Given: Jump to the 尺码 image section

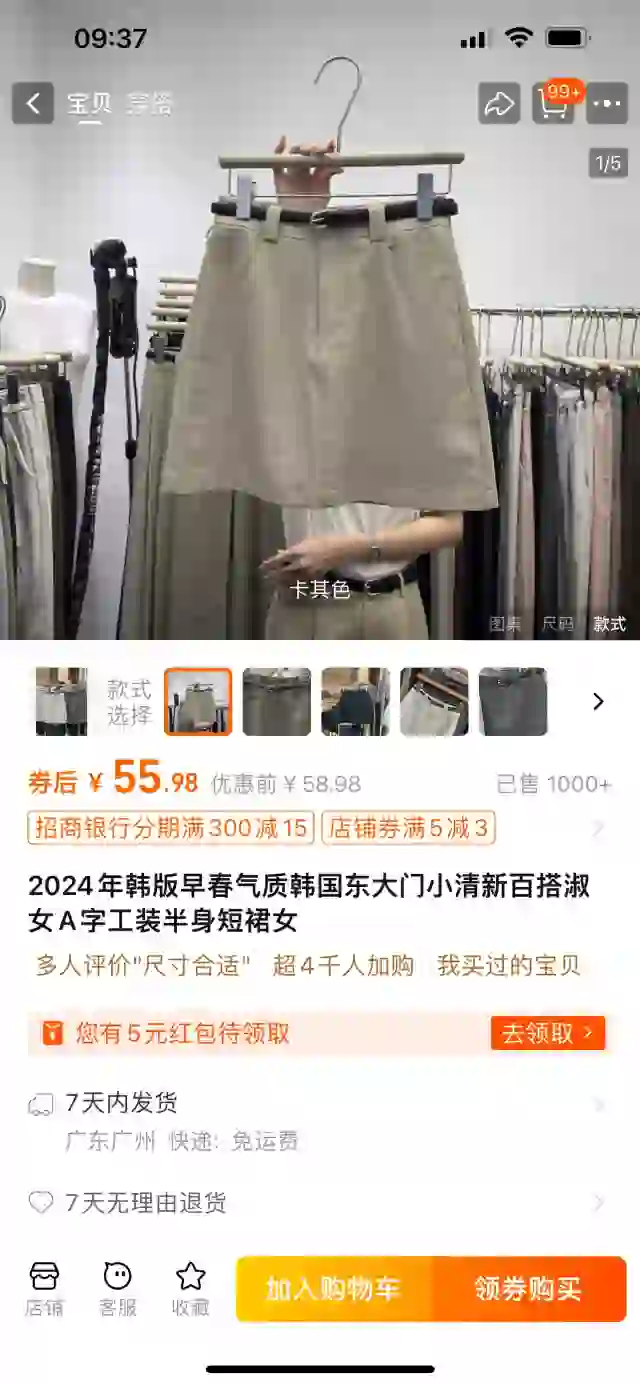Looking at the screenshot, I should coord(558,623).
